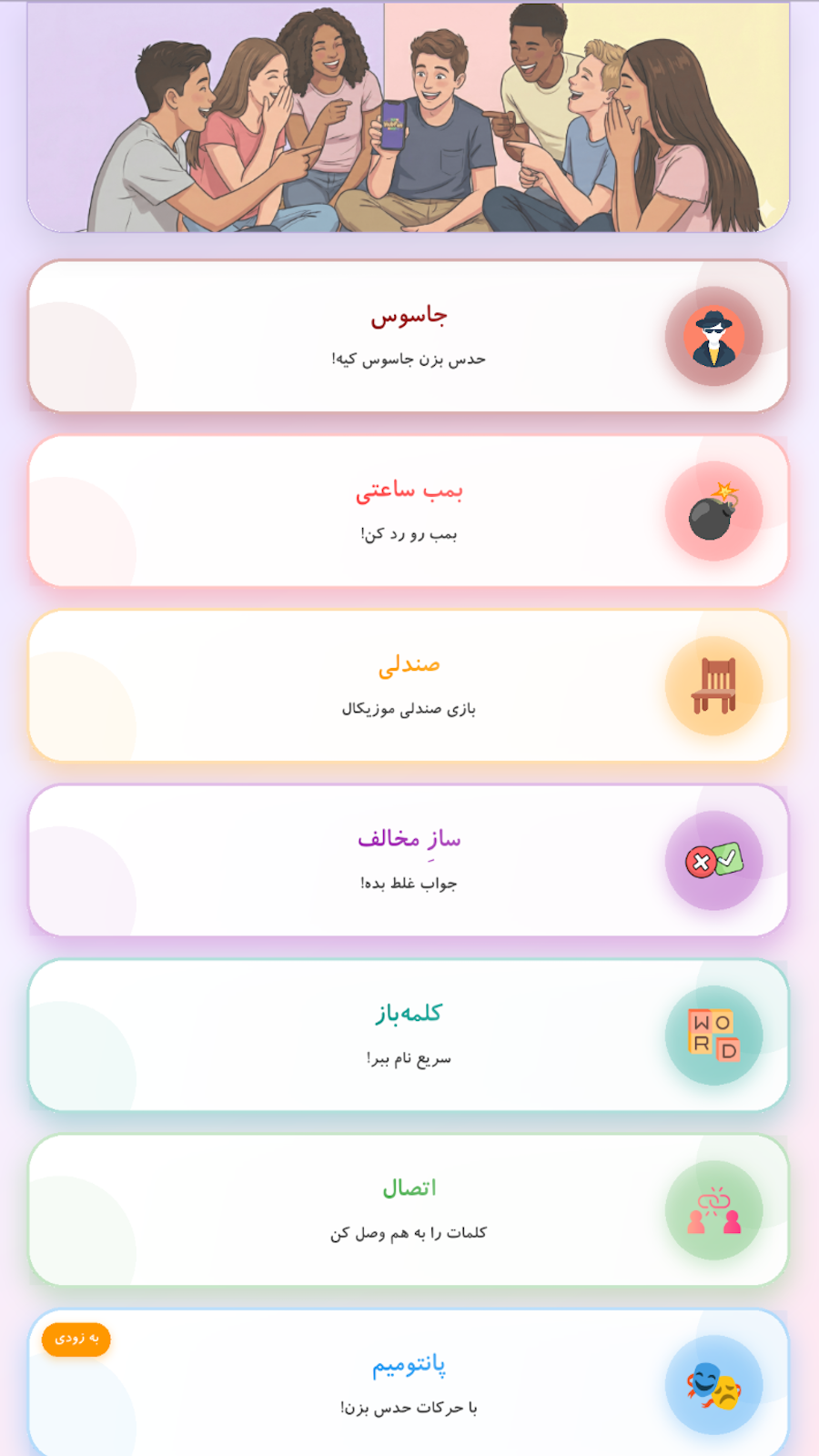Click the linked-people icon on اتصال card

click(714, 1209)
